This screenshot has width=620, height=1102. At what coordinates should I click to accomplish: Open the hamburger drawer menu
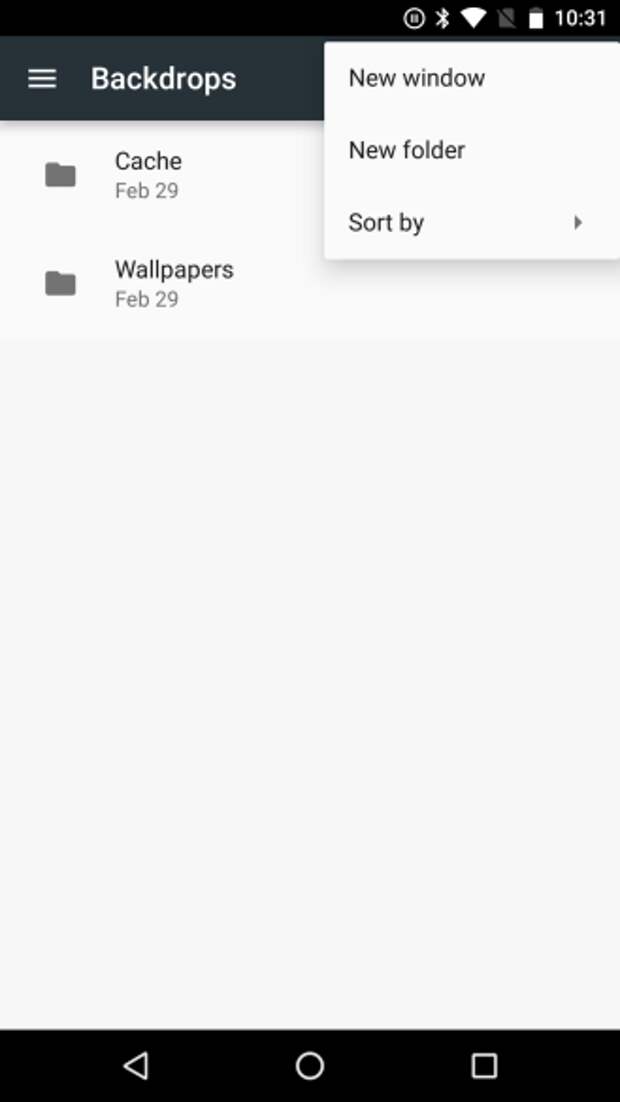click(x=42, y=79)
